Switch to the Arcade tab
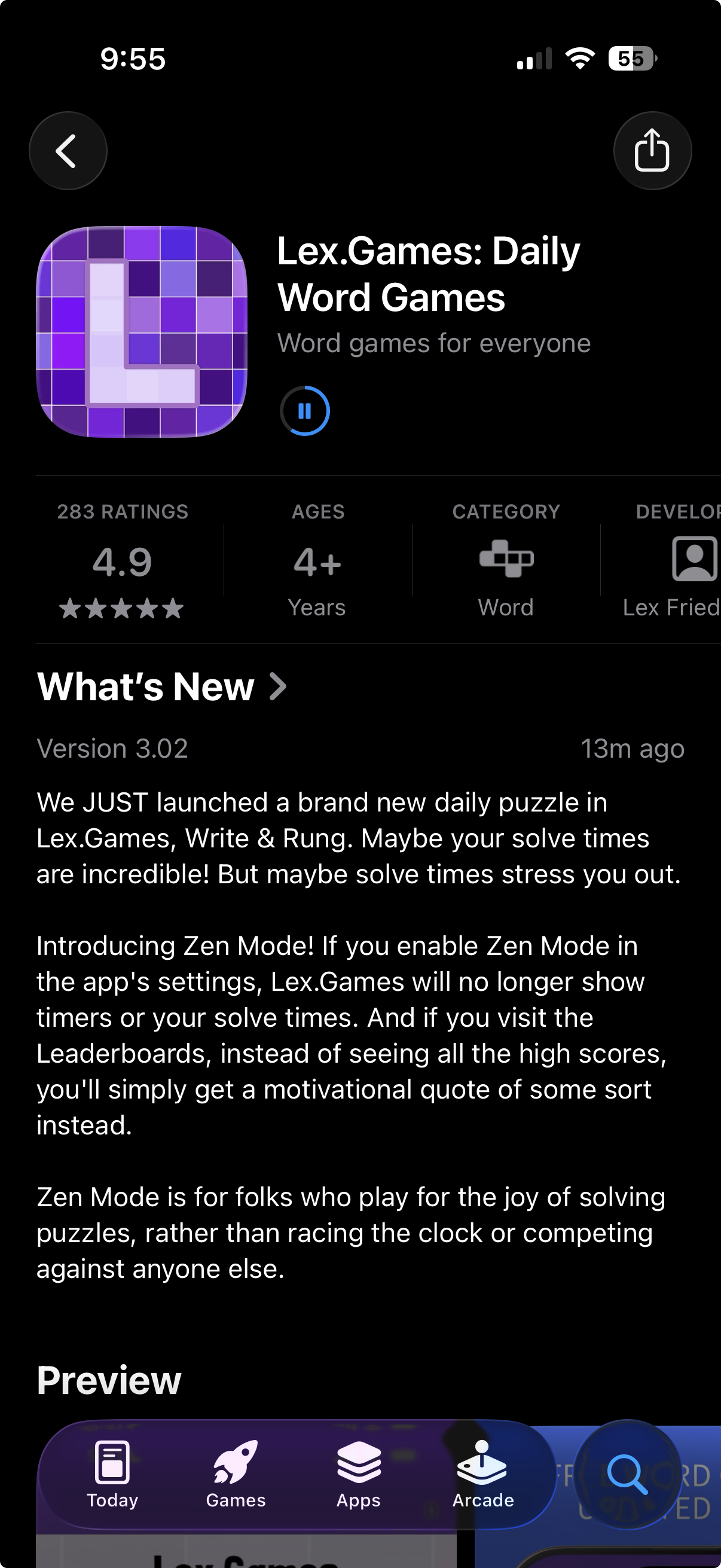This screenshot has height=1568, width=721. coord(482,1474)
